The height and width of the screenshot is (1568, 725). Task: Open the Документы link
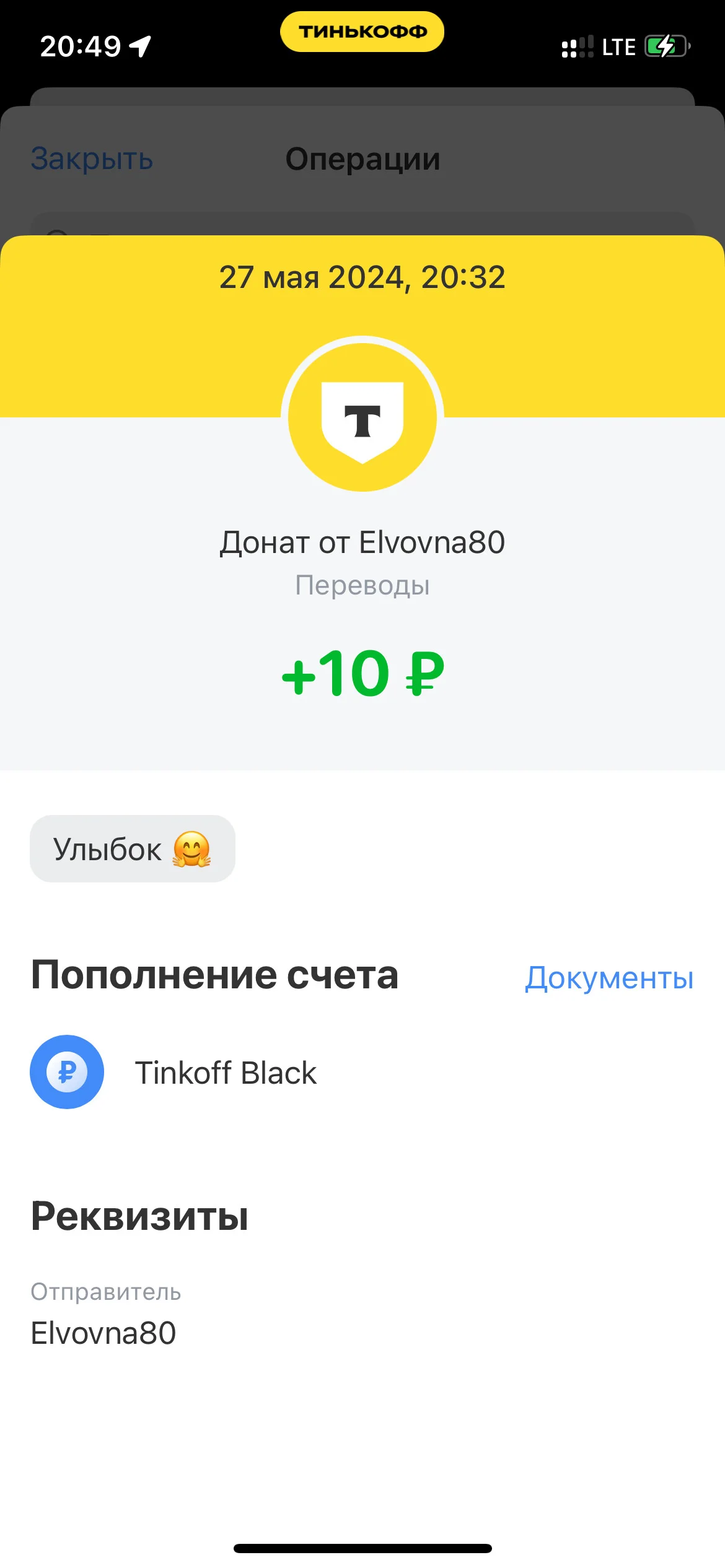(x=609, y=978)
